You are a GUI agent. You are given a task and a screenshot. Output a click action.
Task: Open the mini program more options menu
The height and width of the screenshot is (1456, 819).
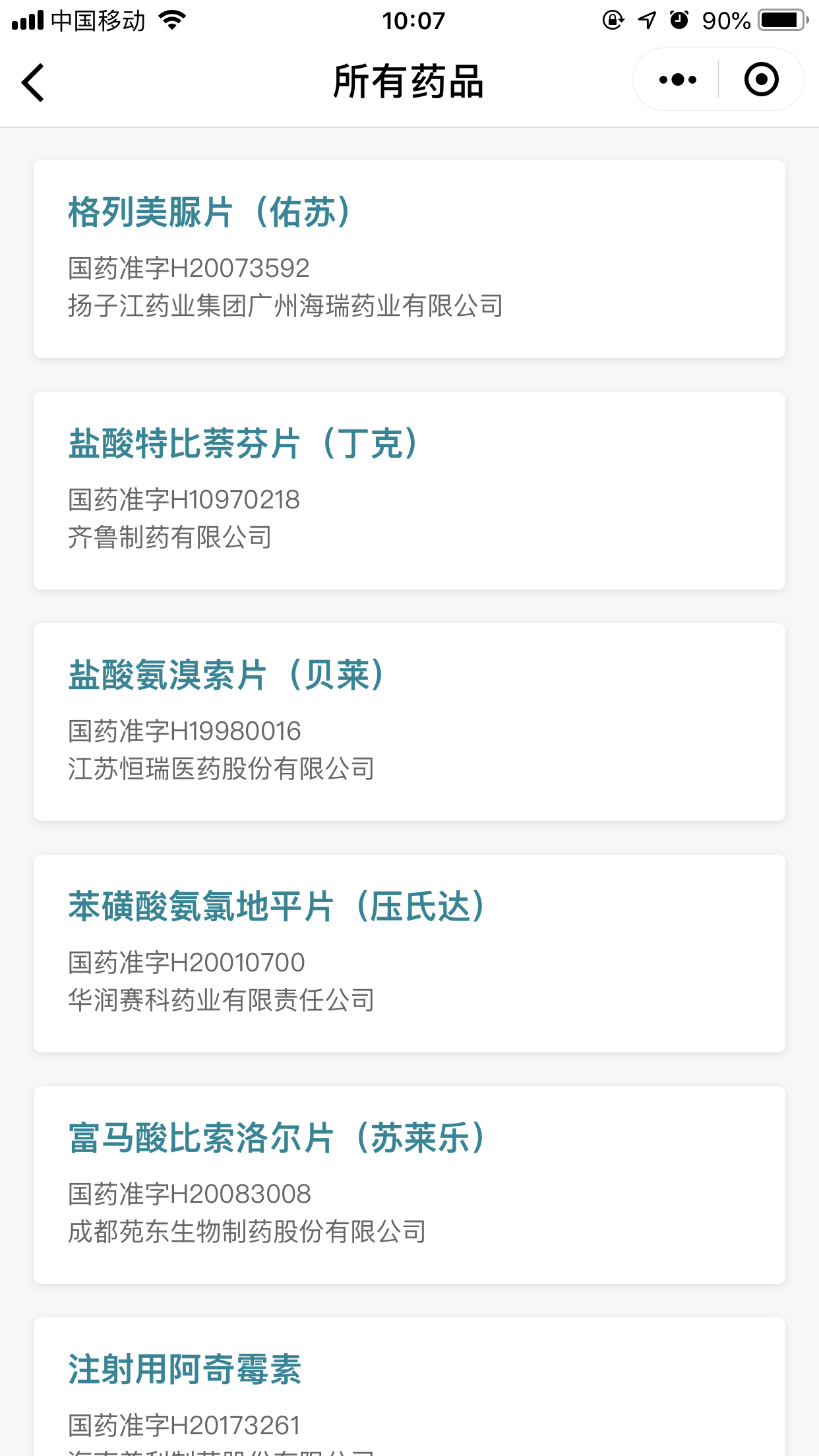[x=677, y=80]
